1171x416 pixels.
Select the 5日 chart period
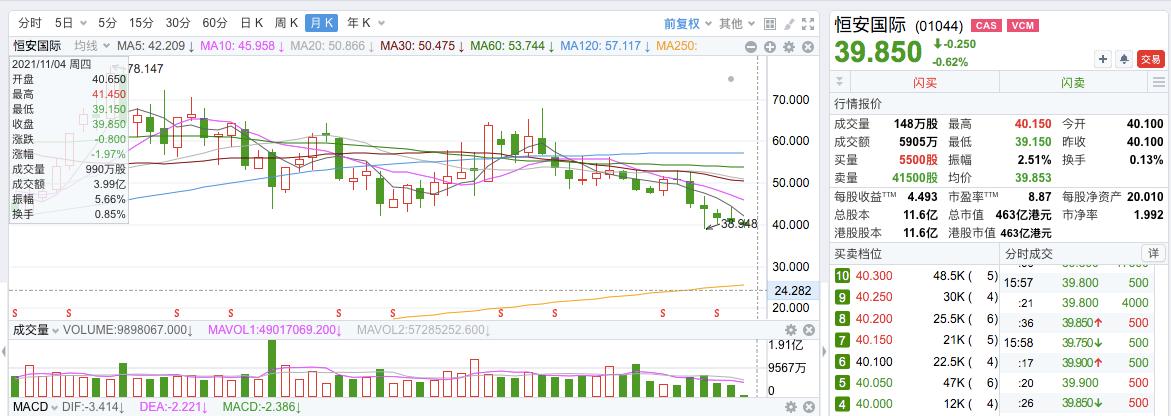(68, 23)
